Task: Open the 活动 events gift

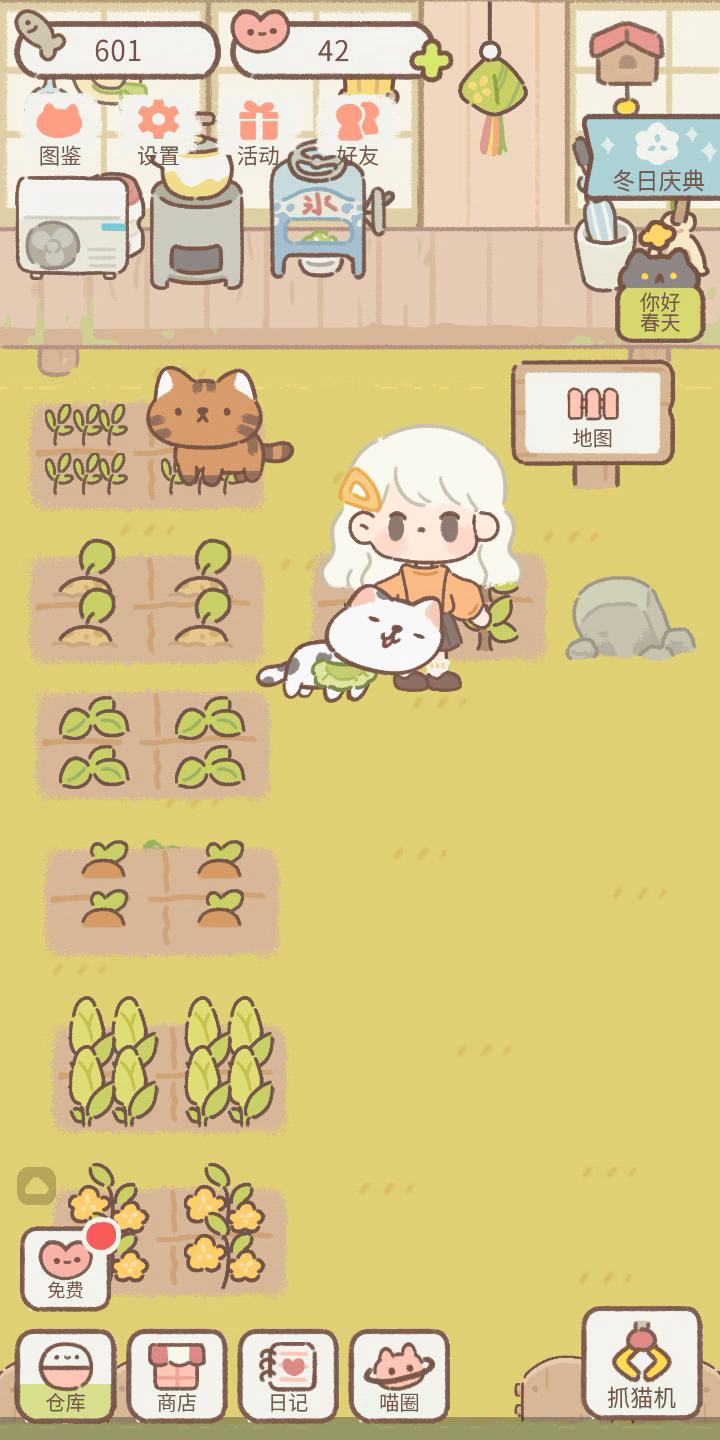Action: tap(258, 134)
